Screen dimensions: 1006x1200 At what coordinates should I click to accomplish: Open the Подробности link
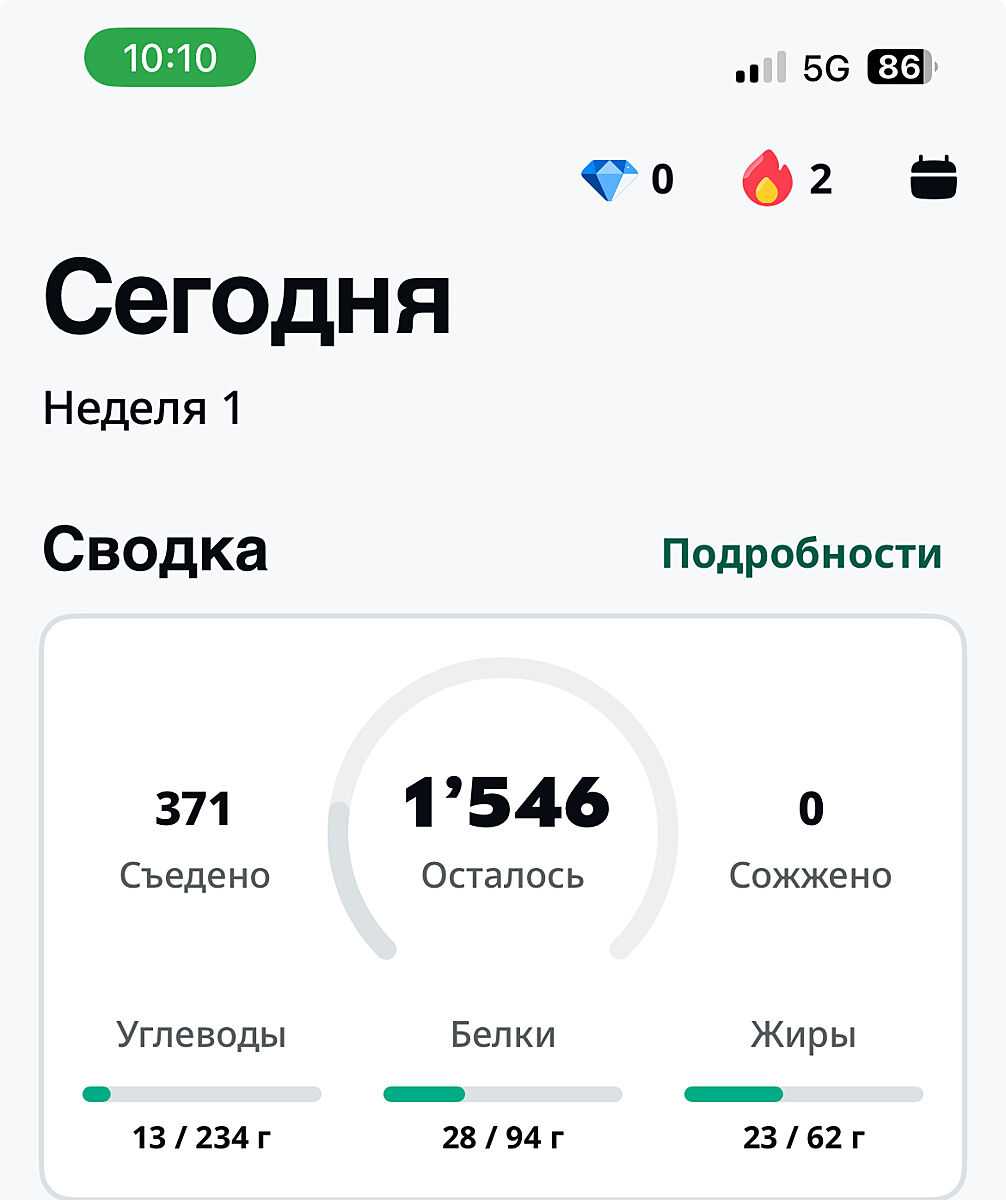point(801,553)
